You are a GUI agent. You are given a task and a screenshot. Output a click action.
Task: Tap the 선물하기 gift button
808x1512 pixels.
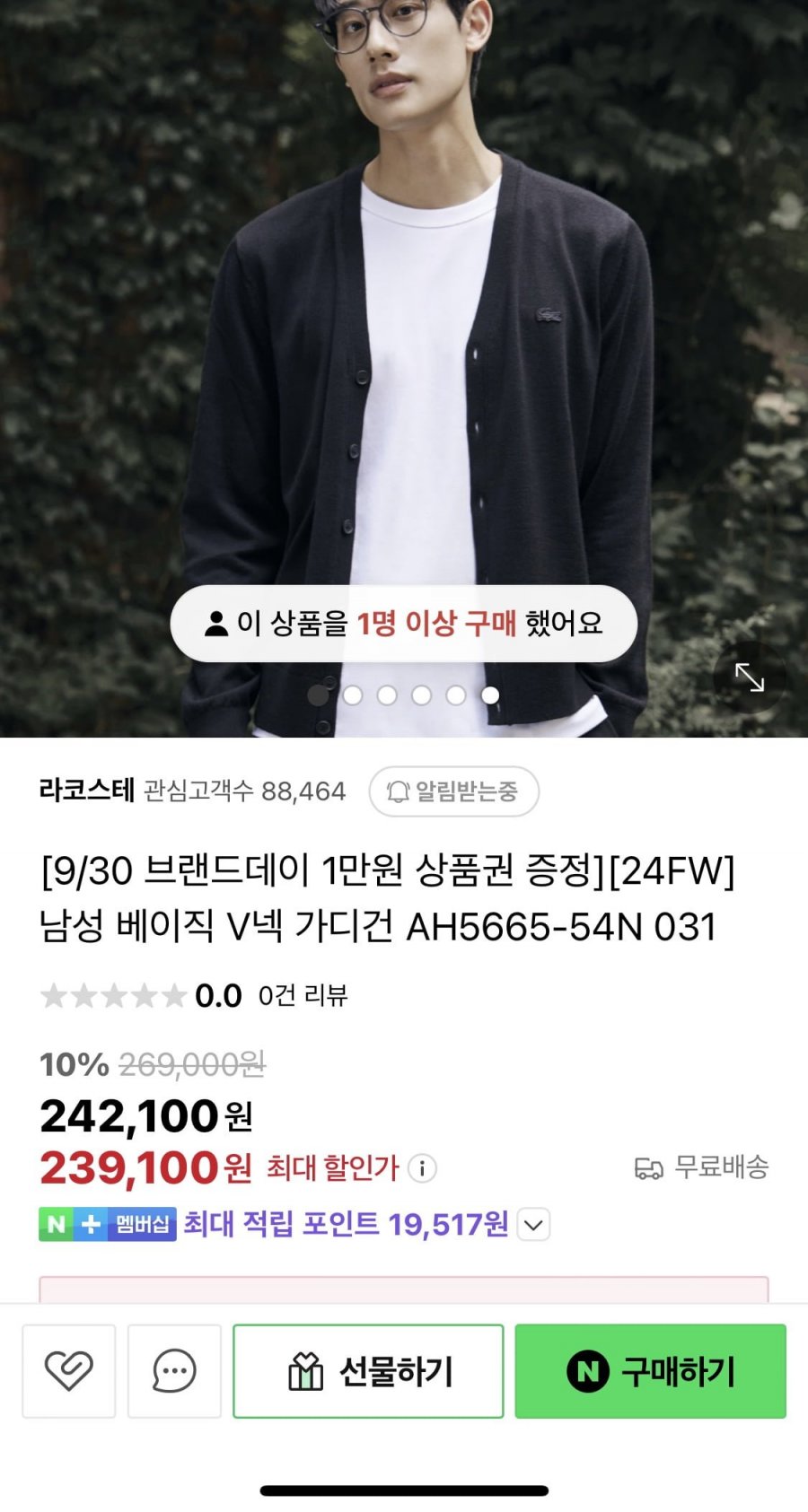click(x=368, y=1370)
